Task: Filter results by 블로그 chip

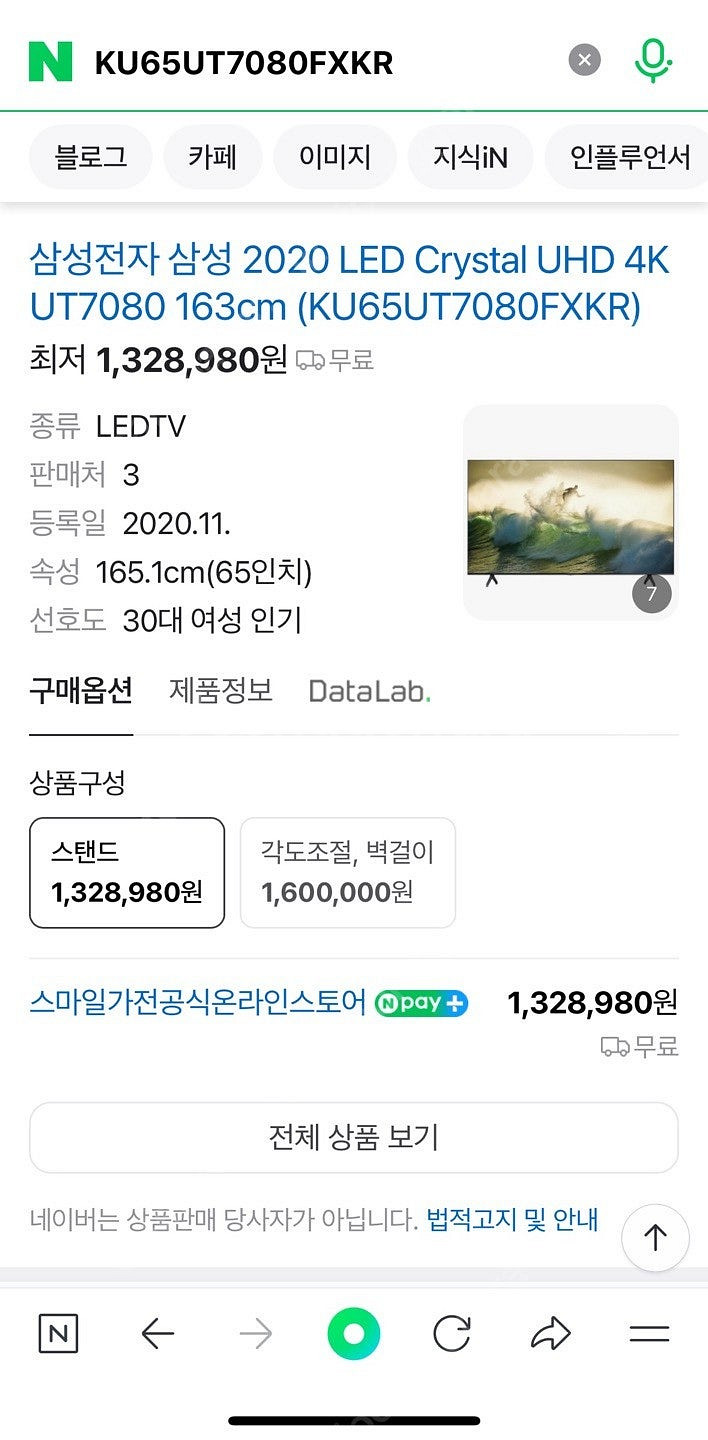Action: pyautogui.click(x=91, y=157)
